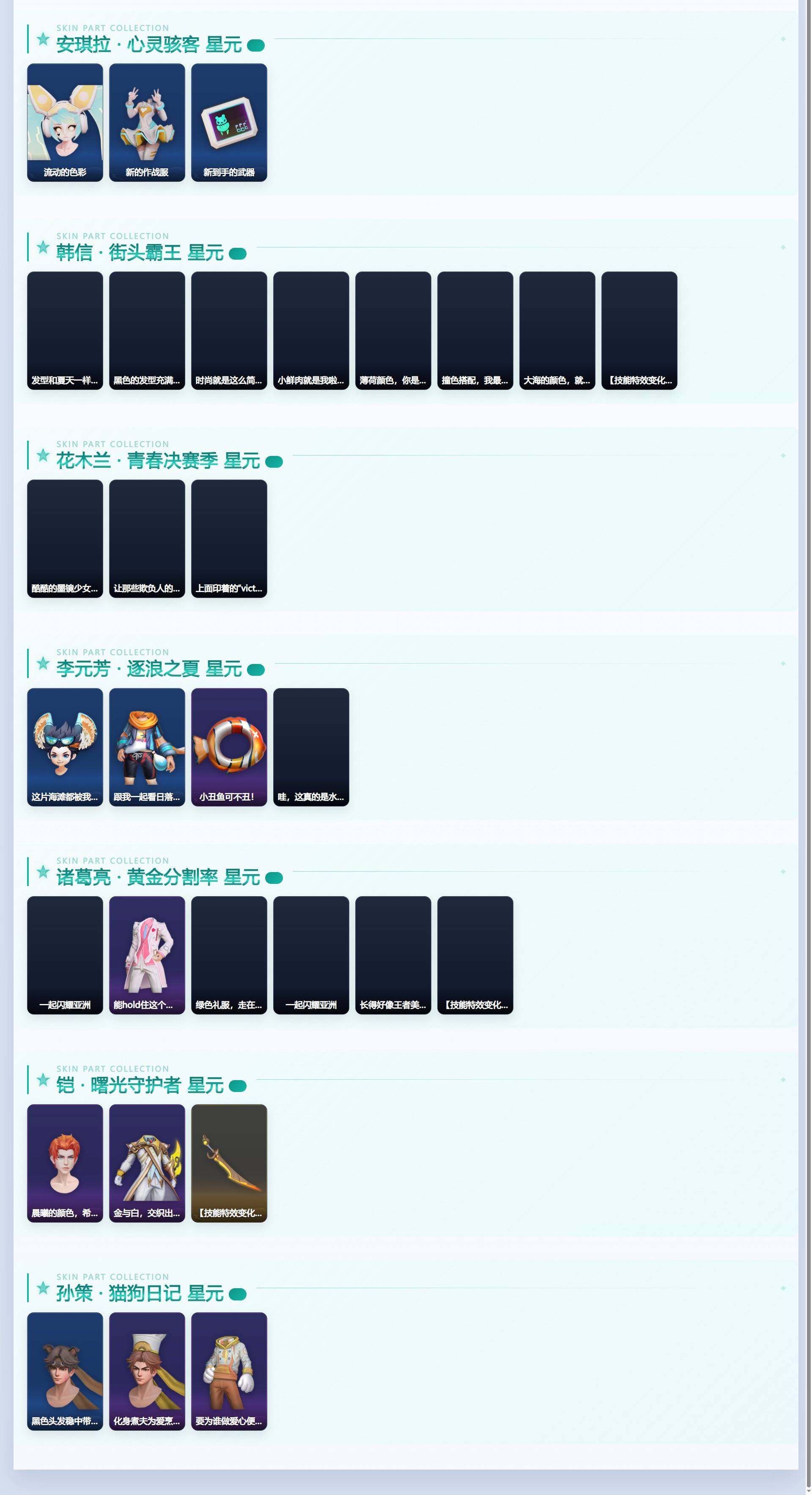This screenshot has width=812, height=1495.
Task: Select the 跟我一起看日落 outfit card
Action: tap(147, 748)
